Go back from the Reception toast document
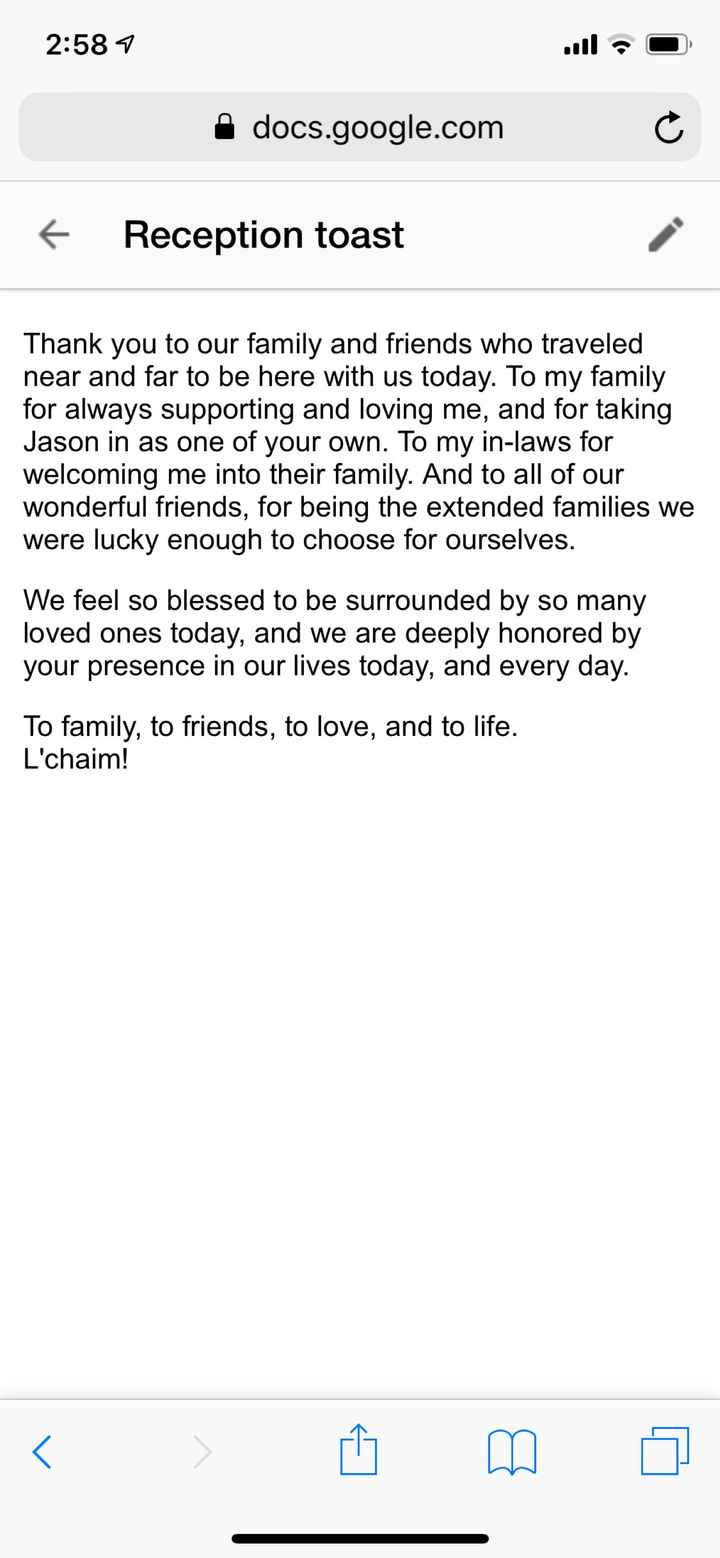This screenshot has height=1558, width=720. click(x=54, y=235)
